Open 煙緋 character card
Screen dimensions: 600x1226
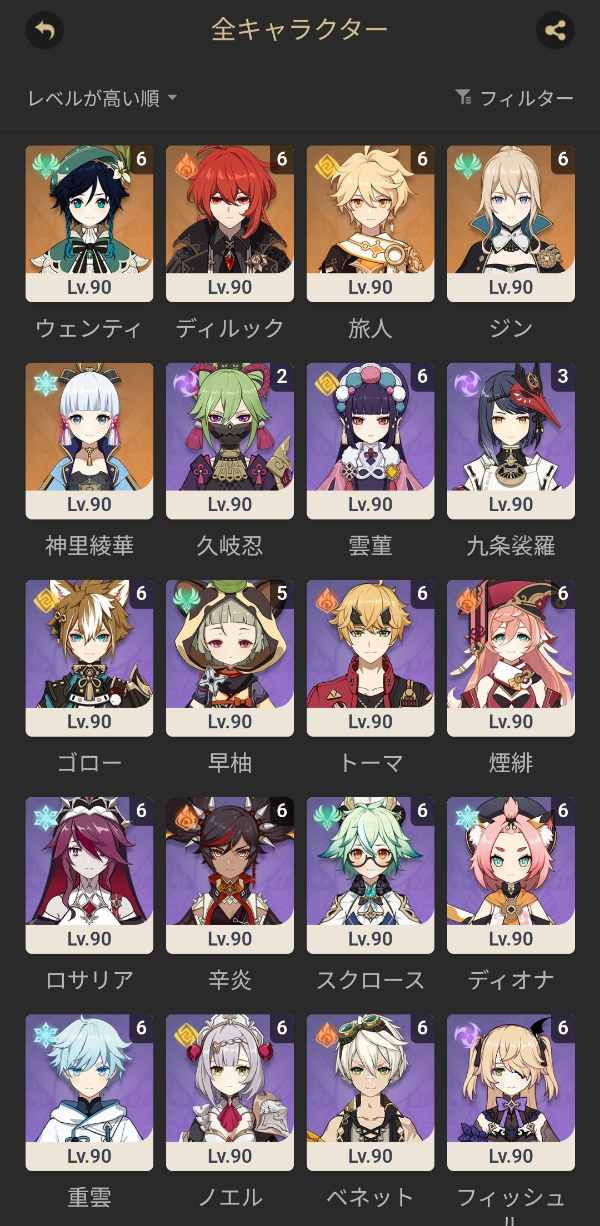click(511, 657)
